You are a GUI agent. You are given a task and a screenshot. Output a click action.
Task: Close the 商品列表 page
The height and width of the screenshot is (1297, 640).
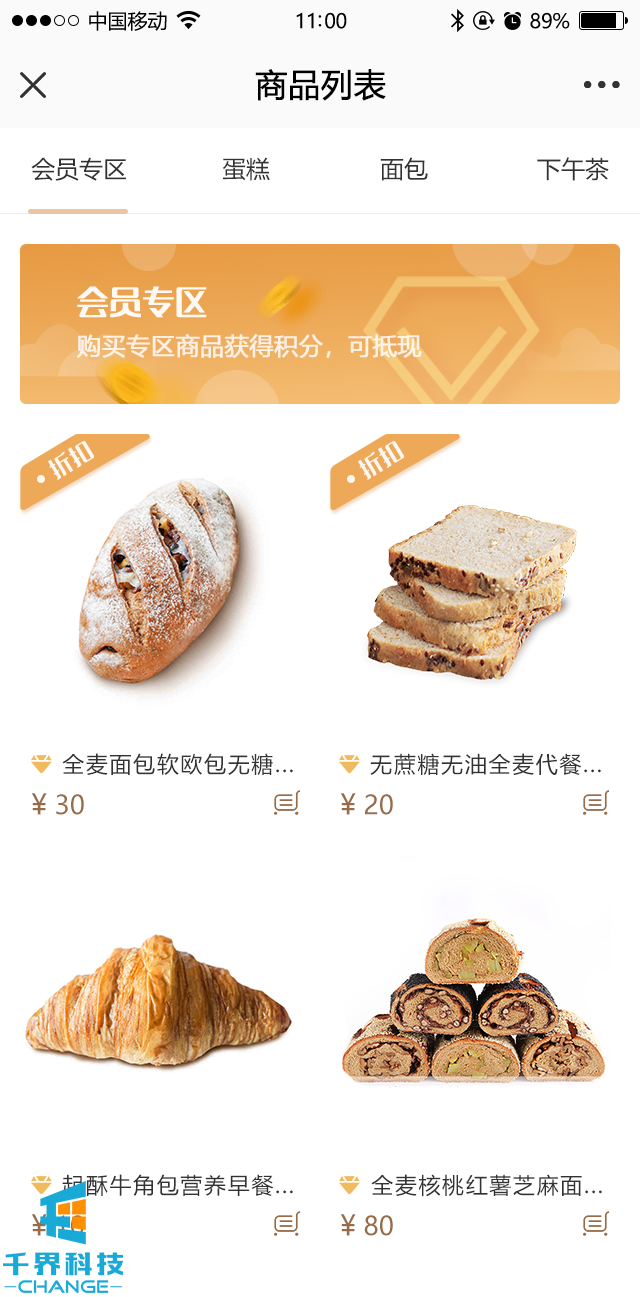tap(33, 85)
